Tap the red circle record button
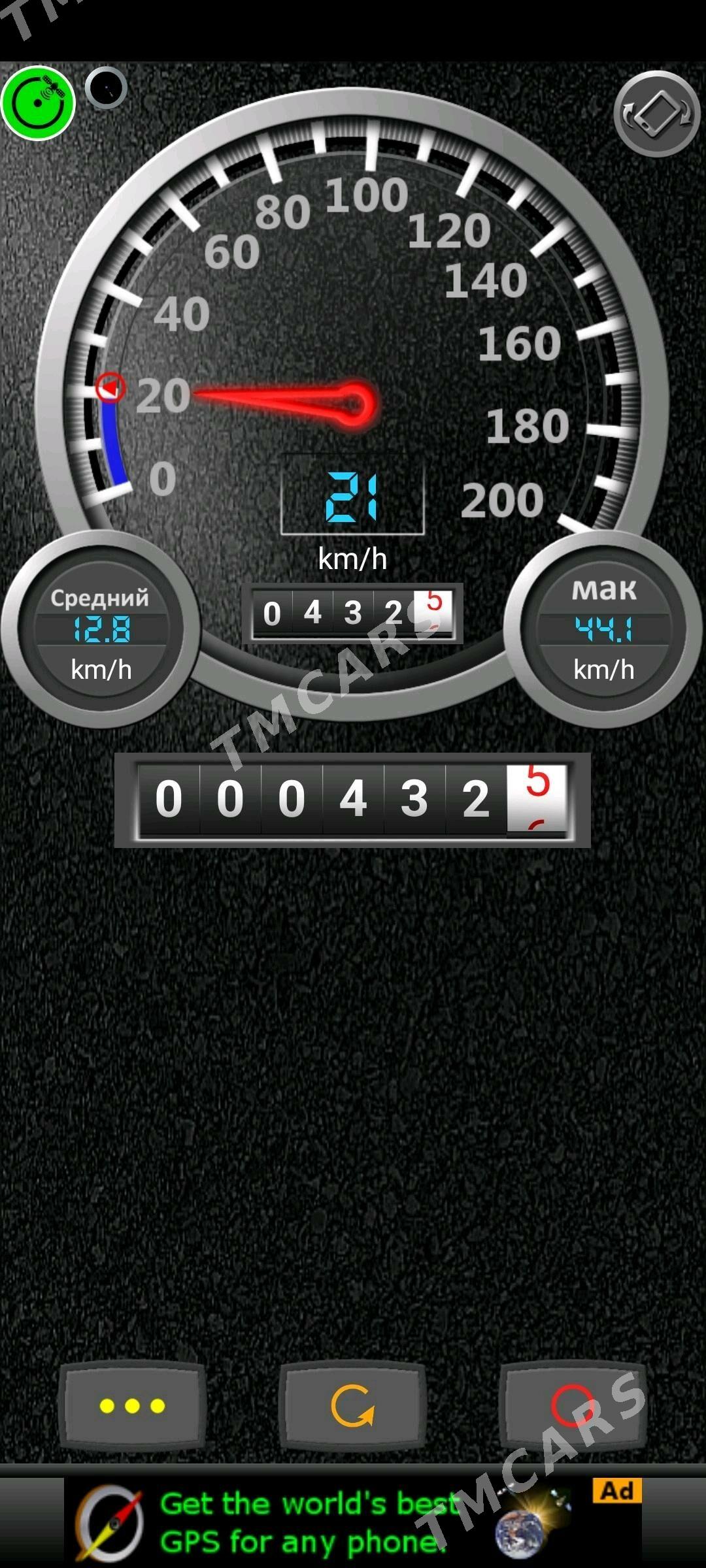The height and width of the screenshot is (1568, 706). coord(573,1405)
